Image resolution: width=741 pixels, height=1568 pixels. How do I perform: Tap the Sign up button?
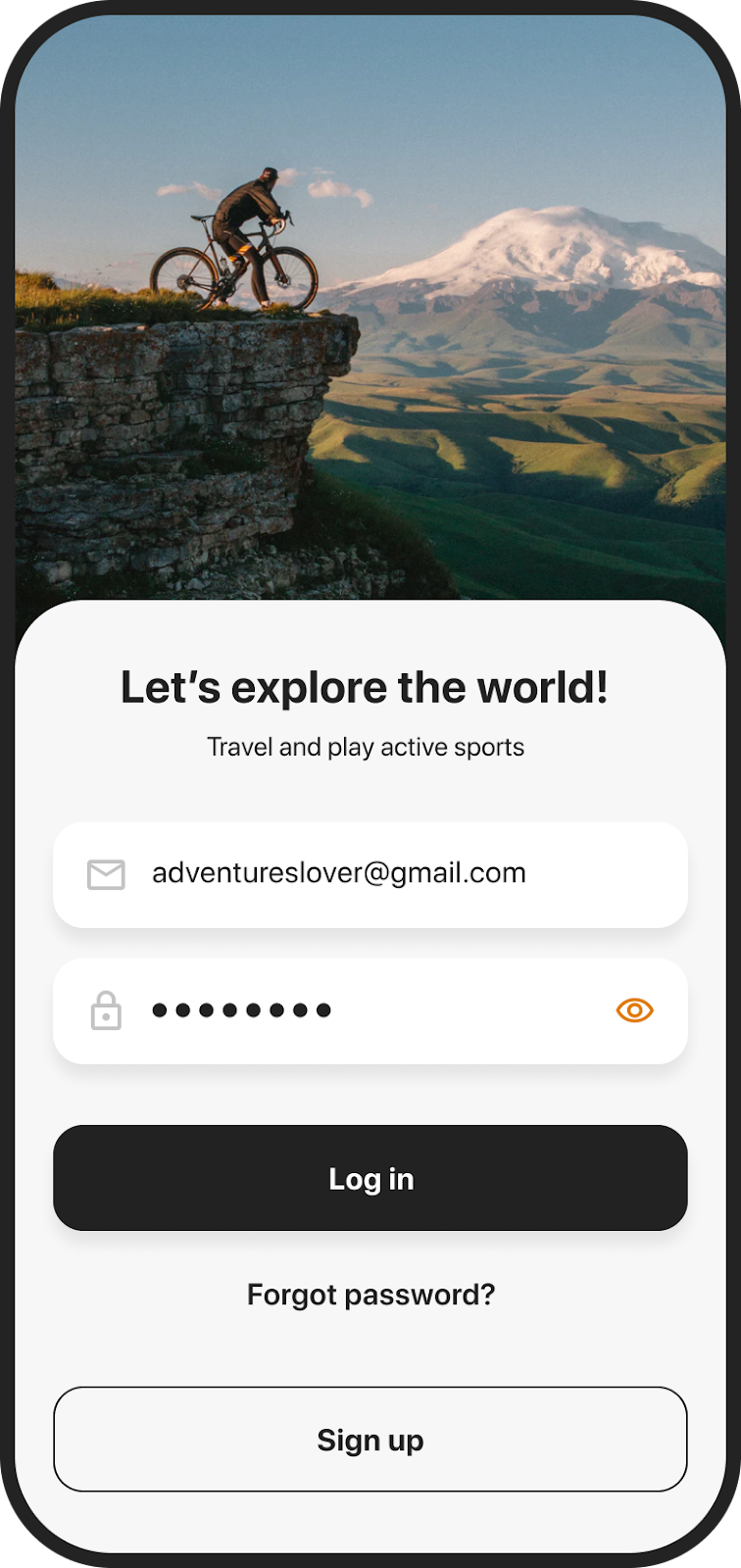[x=370, y=1440]
